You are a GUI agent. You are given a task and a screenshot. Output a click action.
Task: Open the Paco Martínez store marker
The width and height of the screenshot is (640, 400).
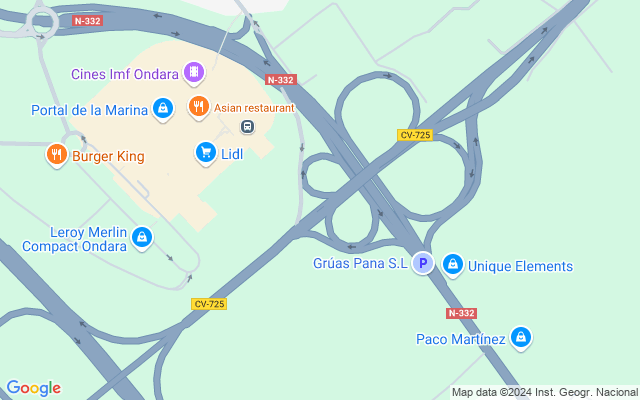click(x=520, y=338)
